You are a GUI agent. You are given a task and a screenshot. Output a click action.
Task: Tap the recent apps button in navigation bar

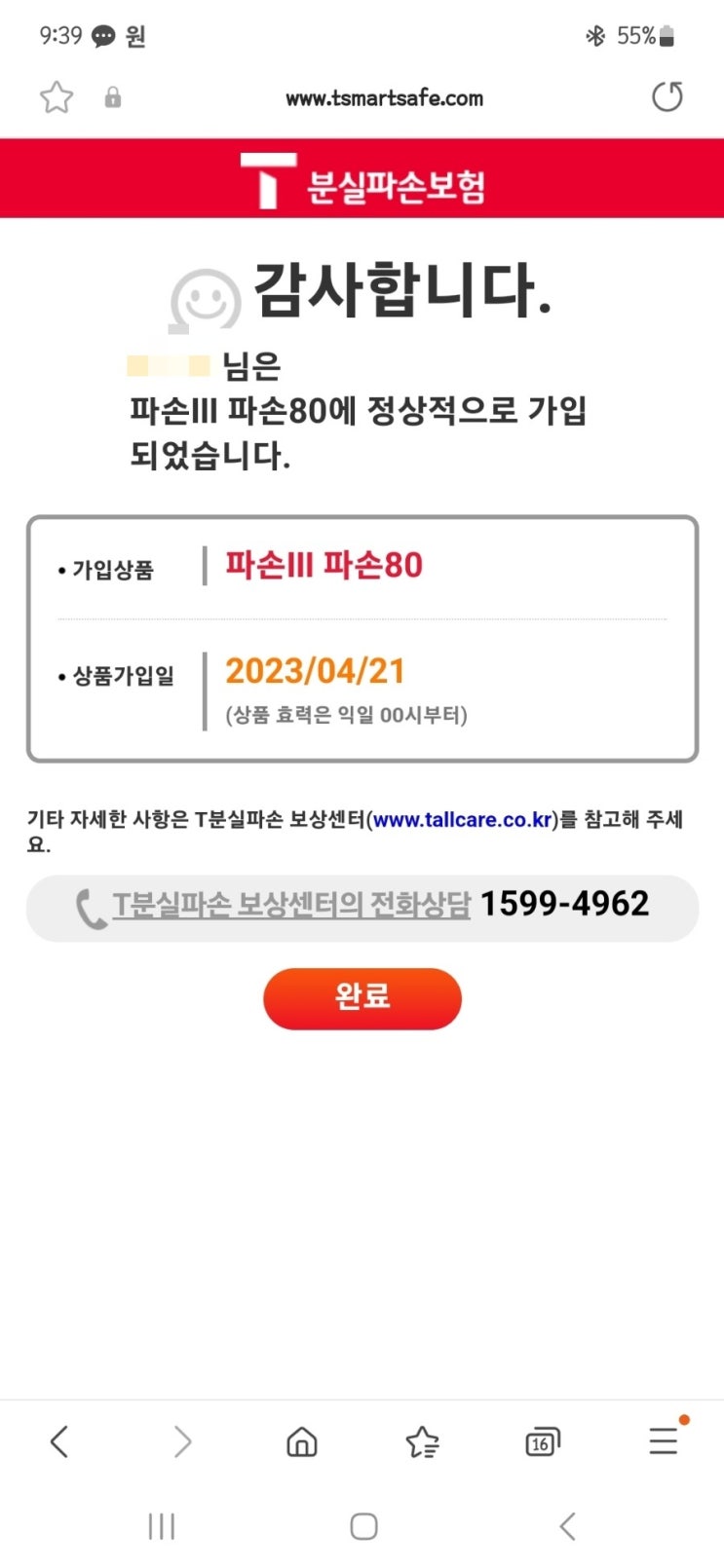tap(160, 1527)
